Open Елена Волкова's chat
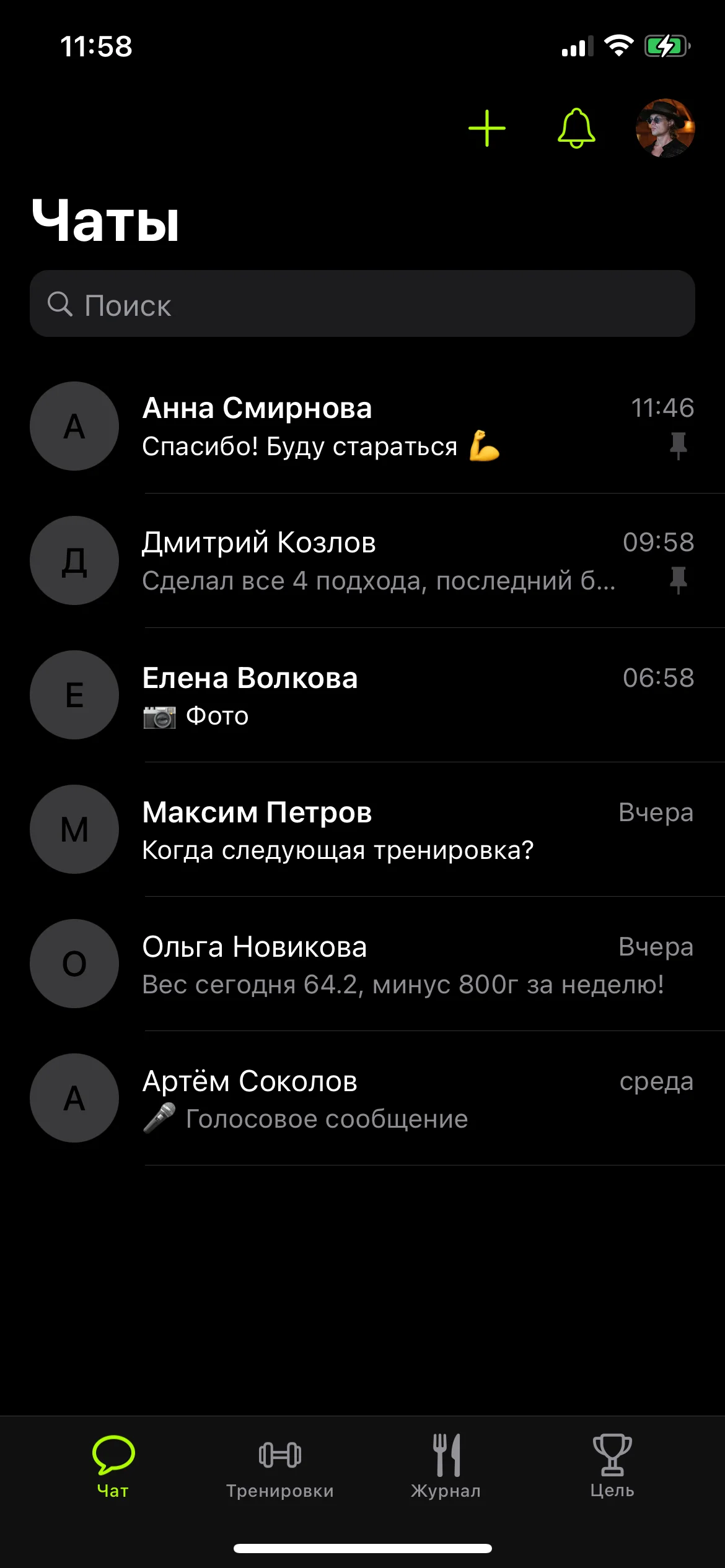The image size is (725, 1568). (362, 695)
